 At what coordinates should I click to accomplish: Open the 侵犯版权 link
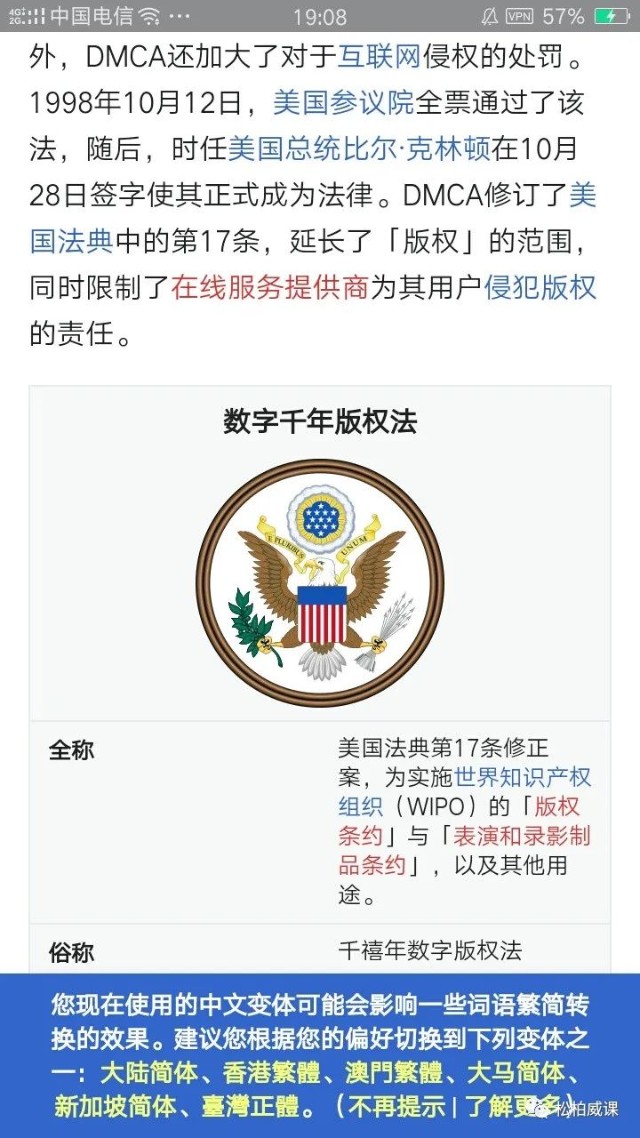point(540,289)
